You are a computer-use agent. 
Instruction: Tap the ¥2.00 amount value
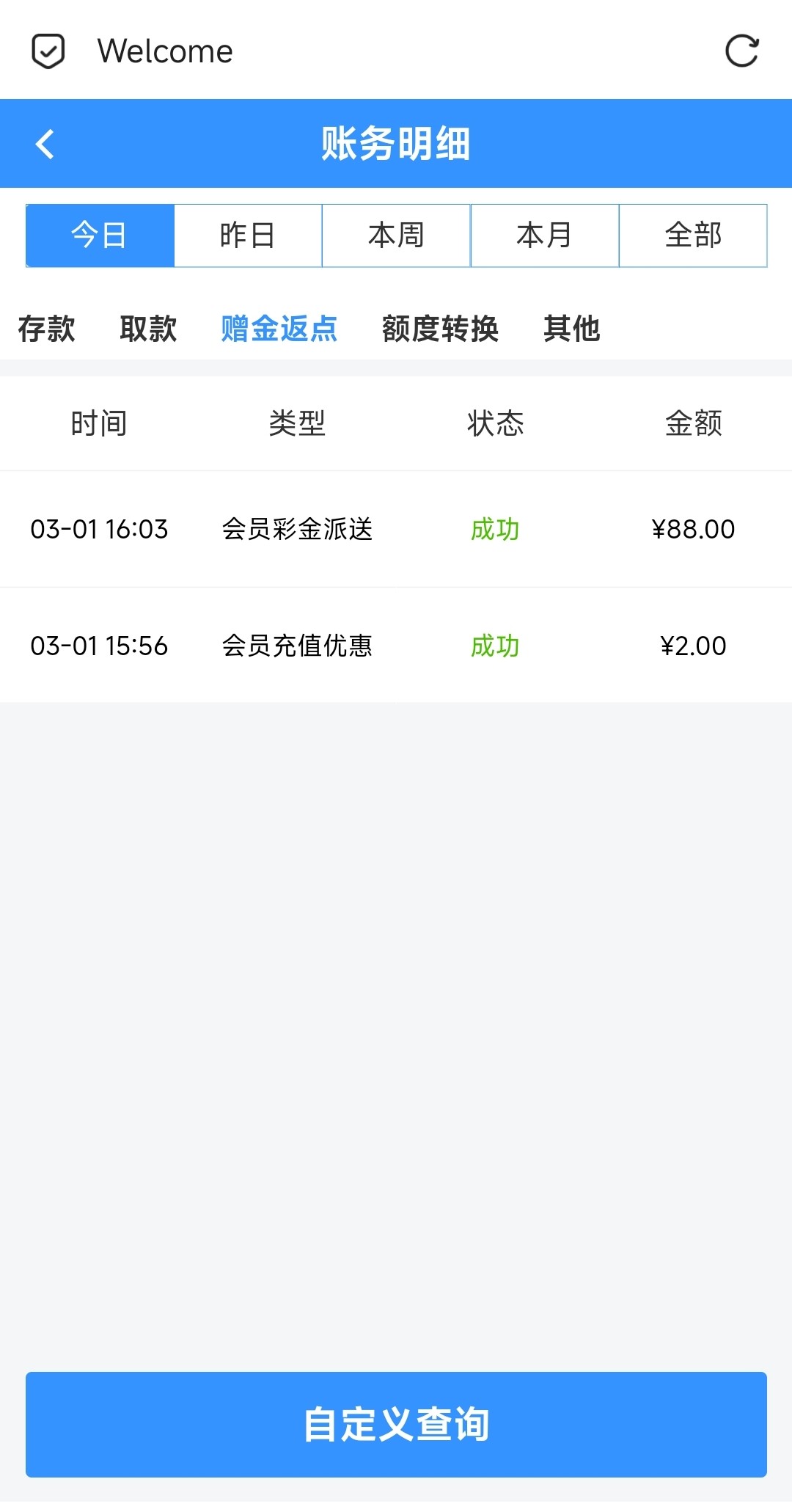692,646
